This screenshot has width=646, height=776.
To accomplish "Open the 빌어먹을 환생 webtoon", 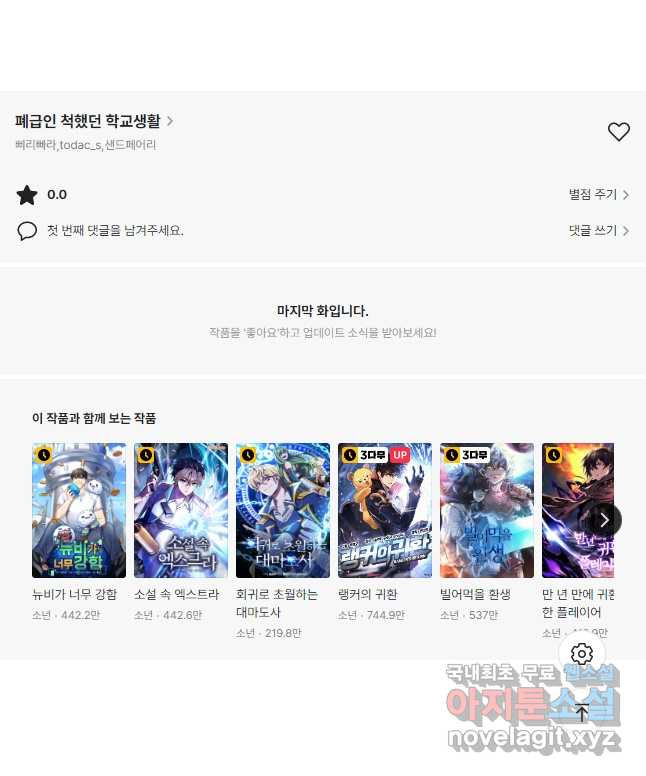I will coord(487,511).
